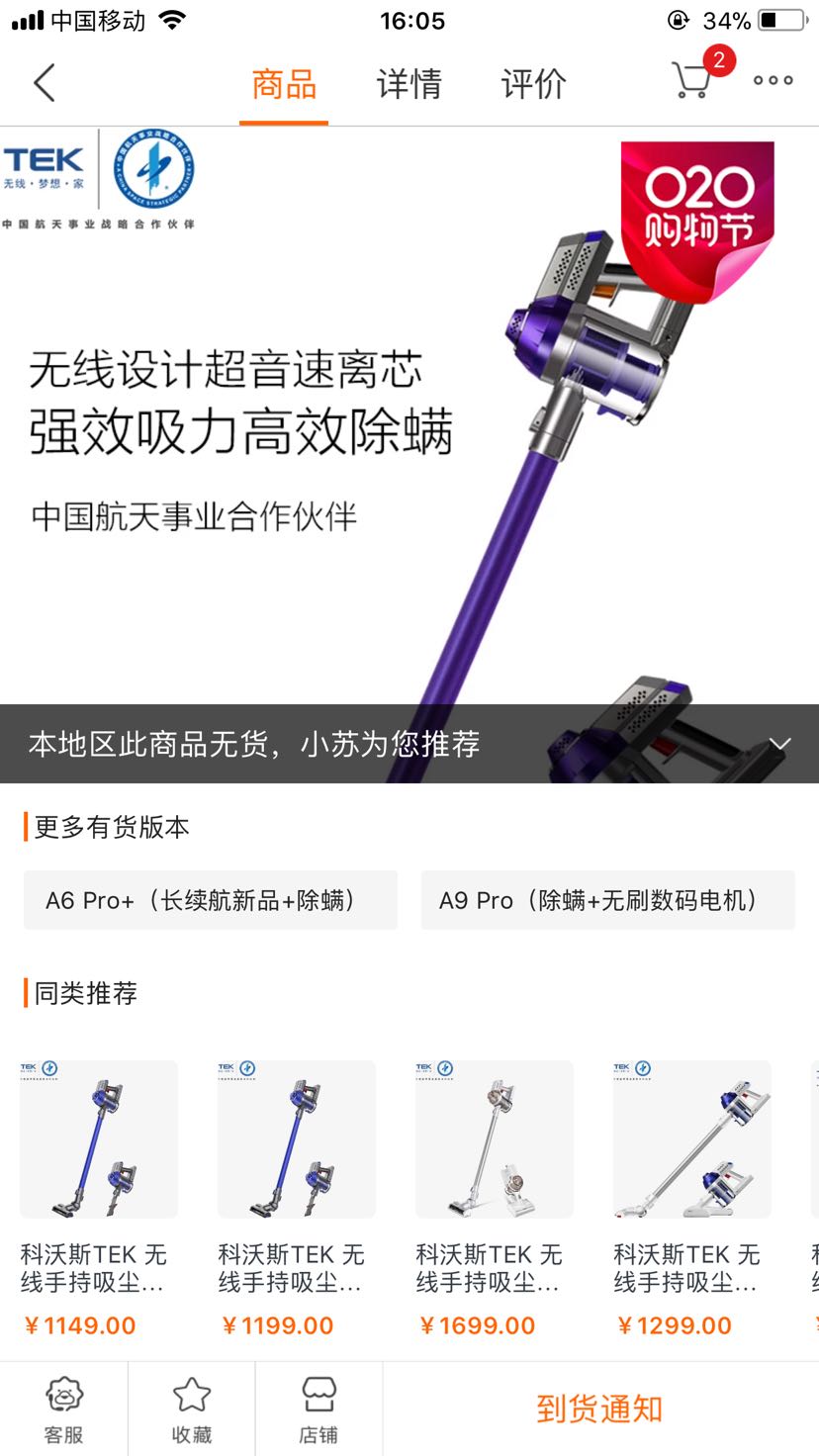819x1456 pixels.
Task: Choose the A9 Pro version chip
Action: (x=607, y=900)
